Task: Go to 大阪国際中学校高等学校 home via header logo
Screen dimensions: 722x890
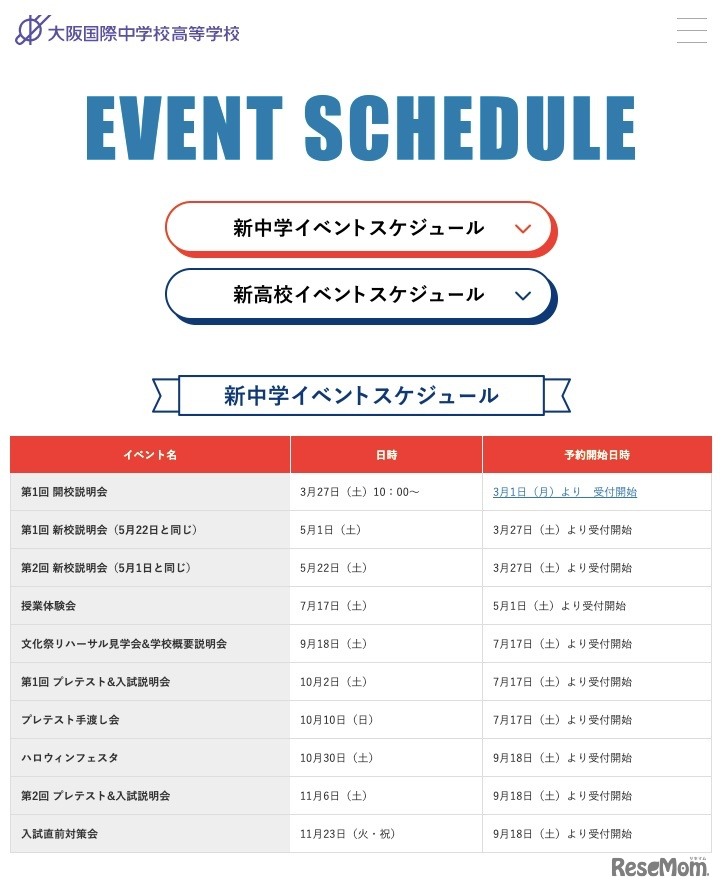Action: [x=128, y=31]
